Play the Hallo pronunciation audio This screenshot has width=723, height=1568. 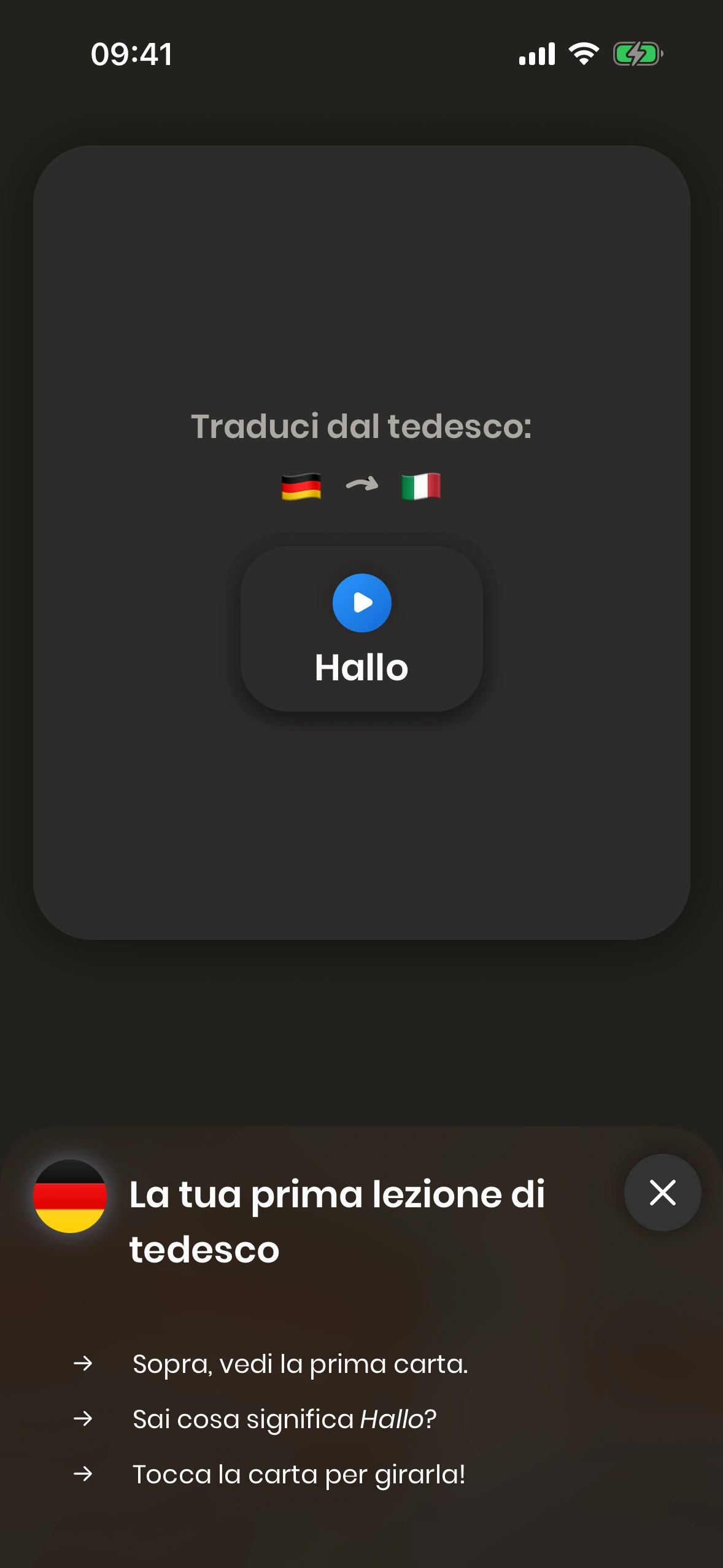pos(361,602)
